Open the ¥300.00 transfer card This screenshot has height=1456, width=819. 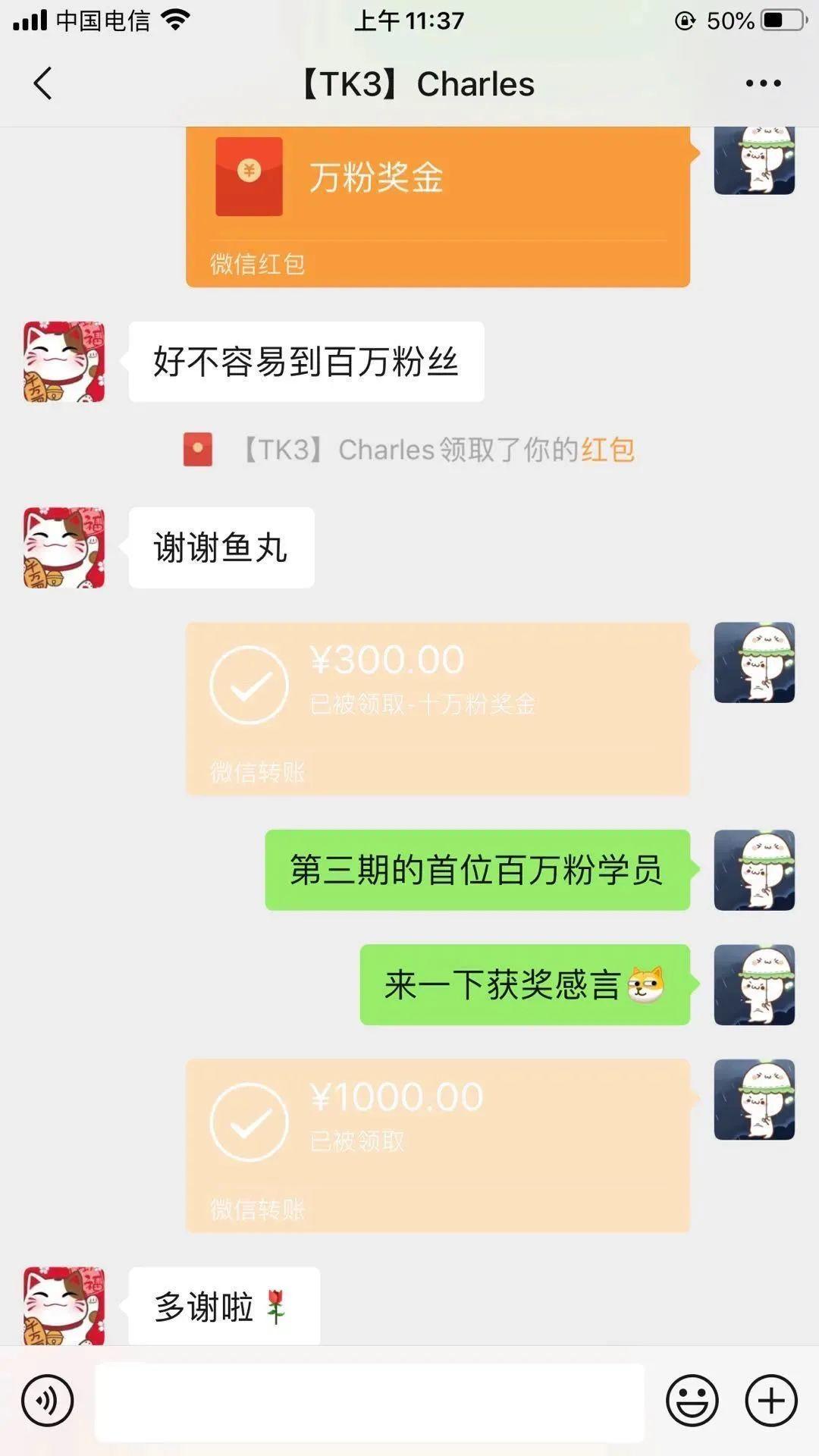pyautogui.click(x=438, y=708)
